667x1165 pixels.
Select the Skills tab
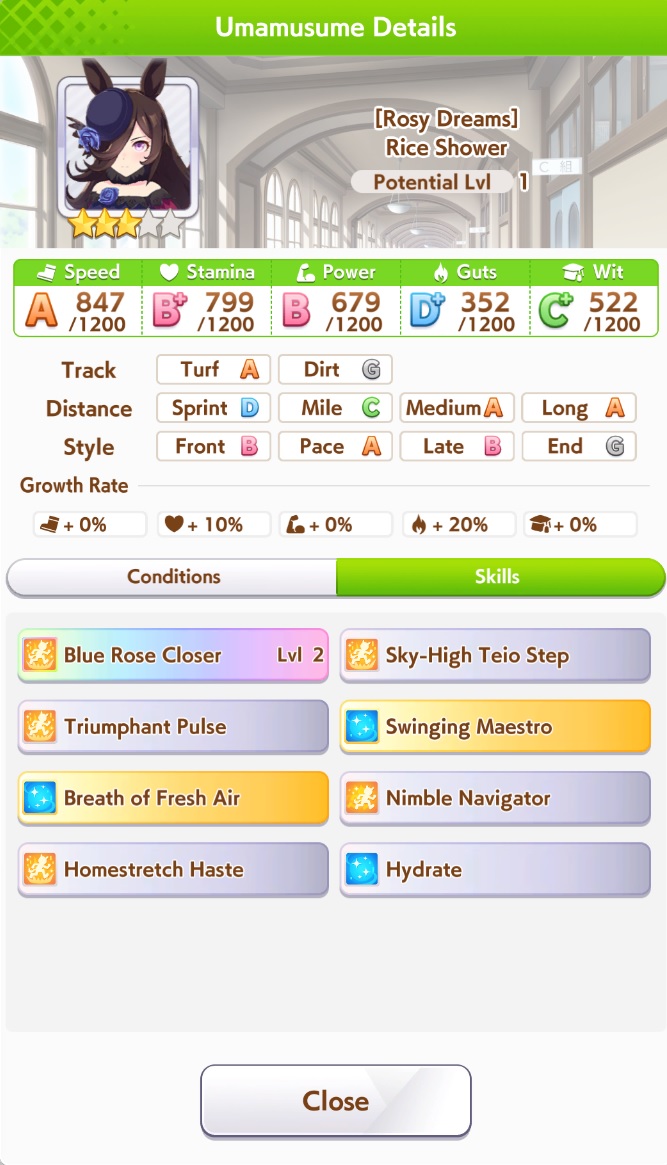pos(499,577)
